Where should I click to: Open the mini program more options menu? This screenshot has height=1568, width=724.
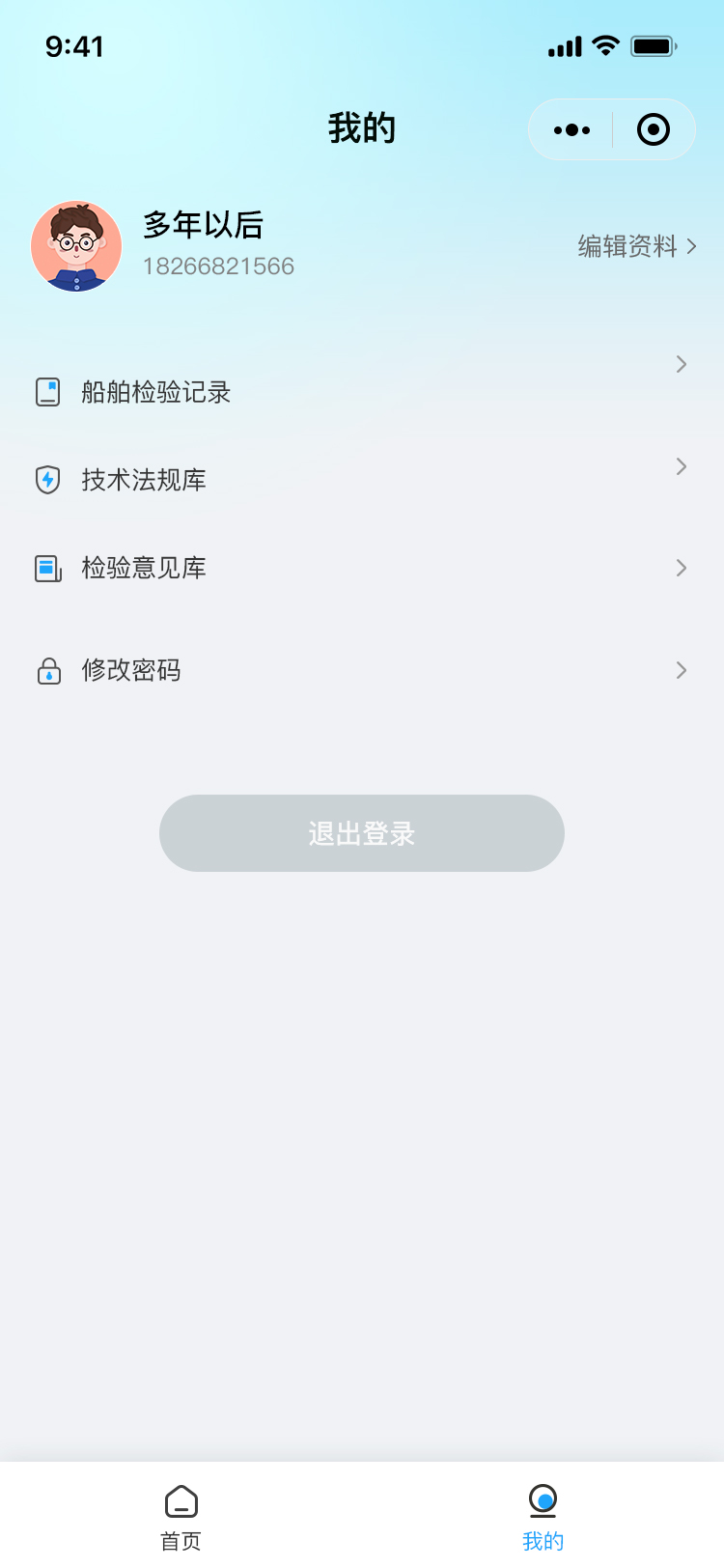tap(571, 129)
